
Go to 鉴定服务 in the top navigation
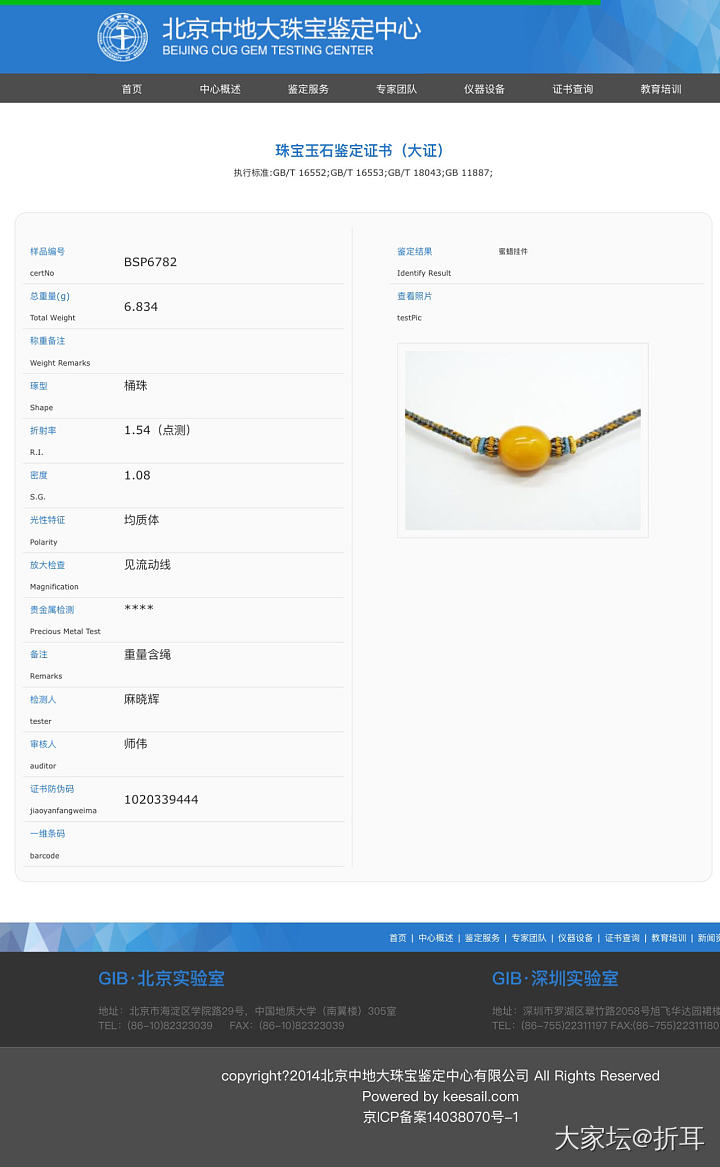308,89
